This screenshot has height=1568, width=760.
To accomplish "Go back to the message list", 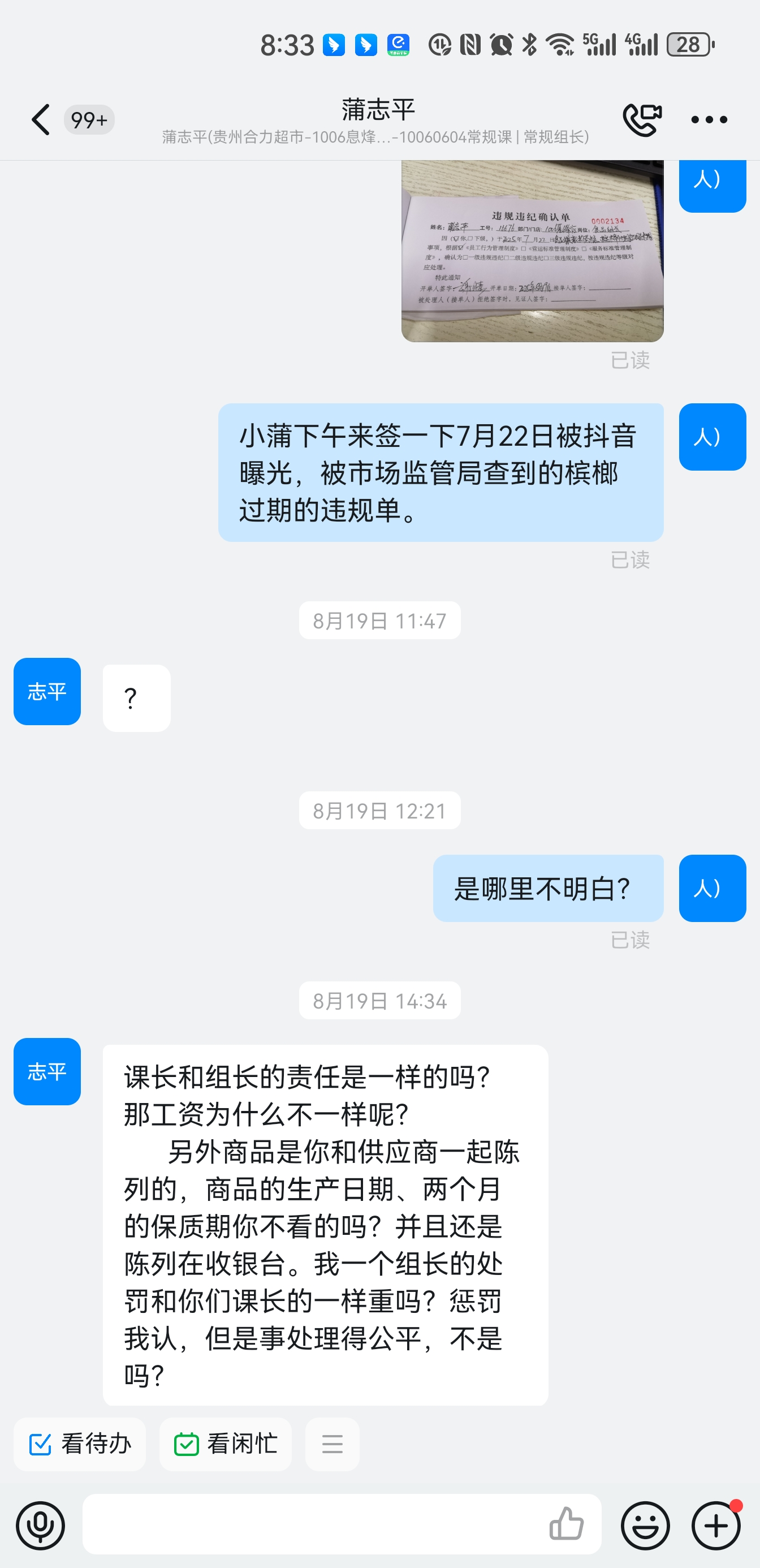I will coord(41,119).
